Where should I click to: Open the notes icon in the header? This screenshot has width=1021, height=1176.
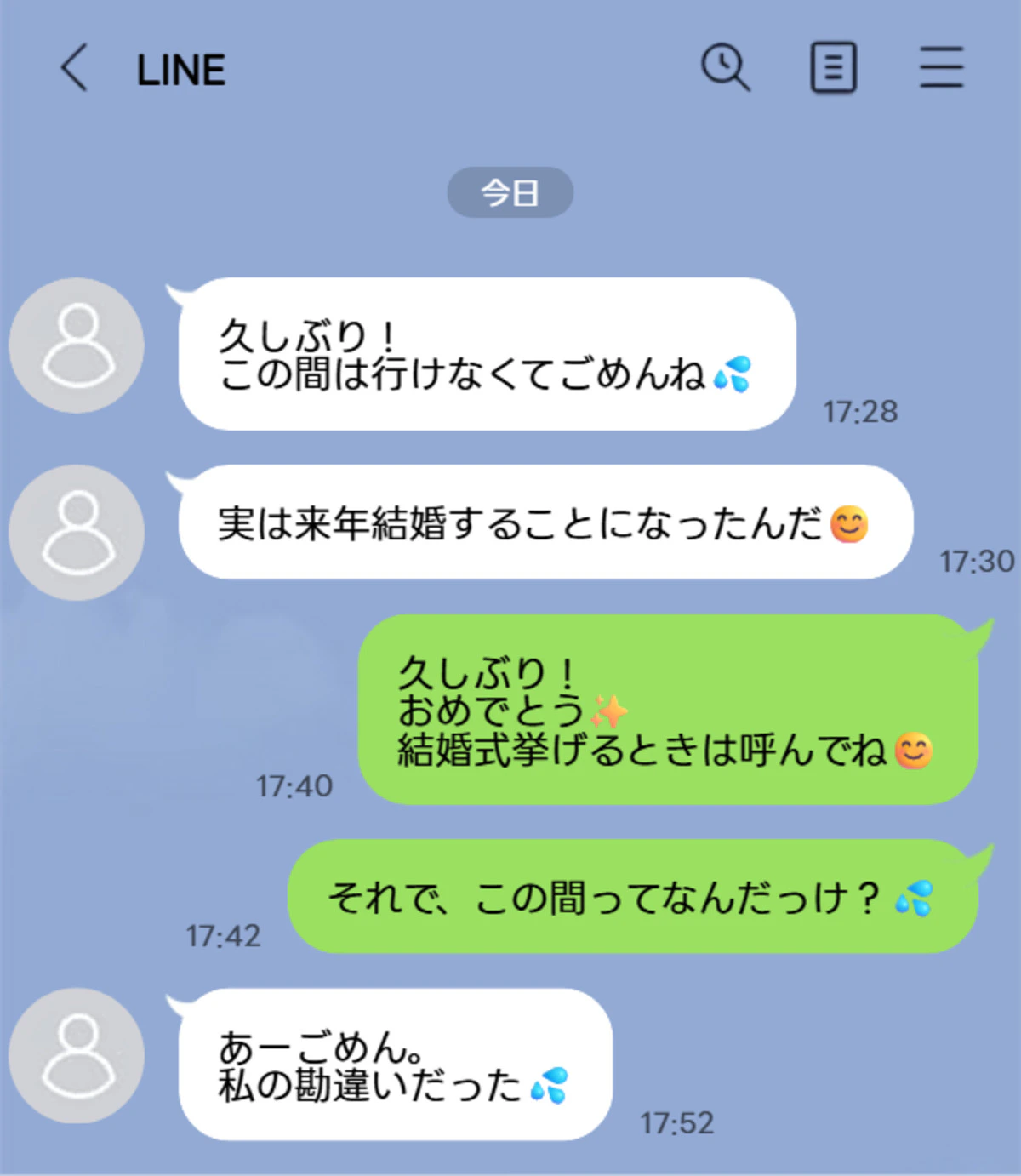[x=833, y=68]
